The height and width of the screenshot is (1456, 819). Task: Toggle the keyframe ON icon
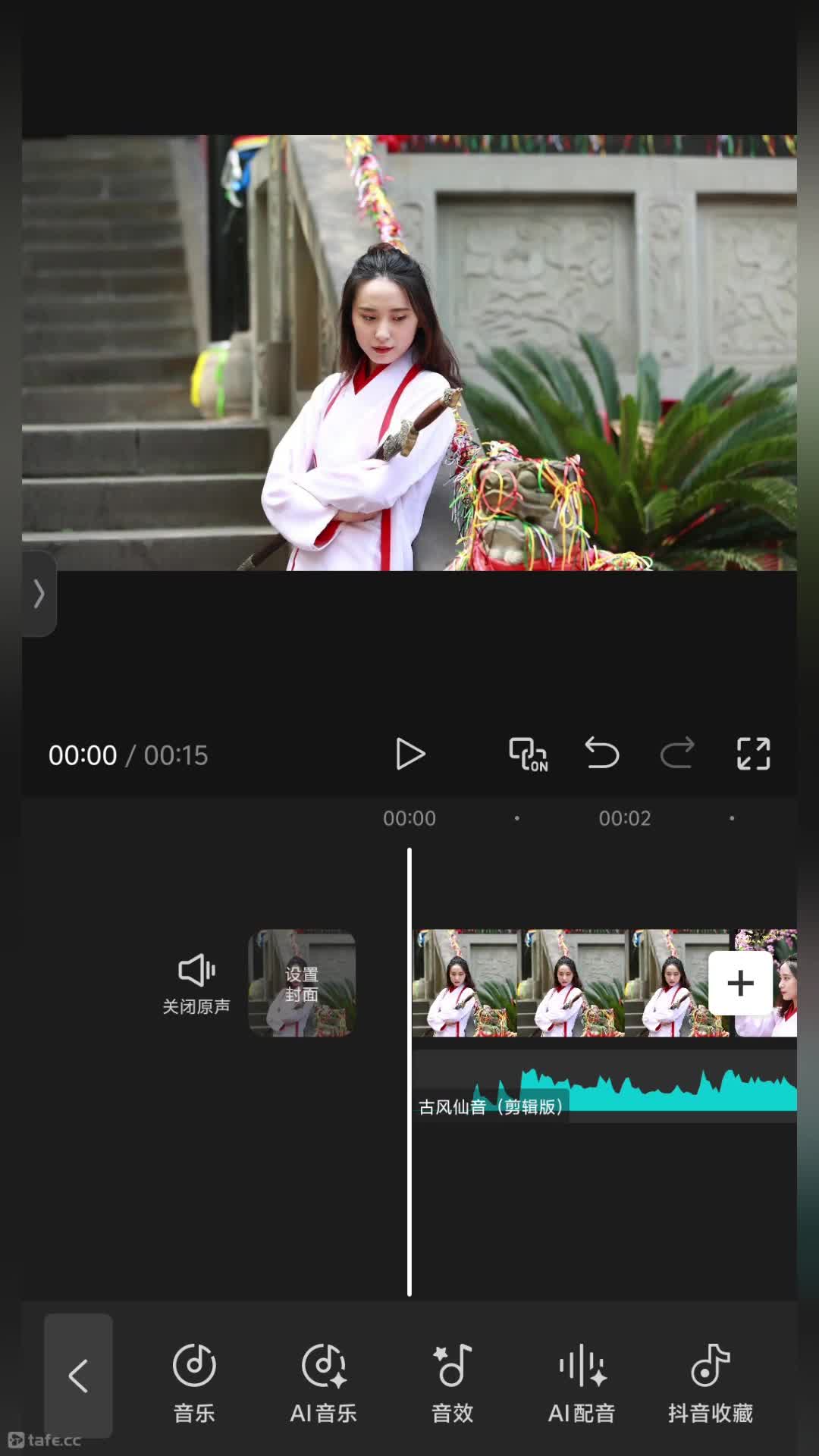pos(528,754)
